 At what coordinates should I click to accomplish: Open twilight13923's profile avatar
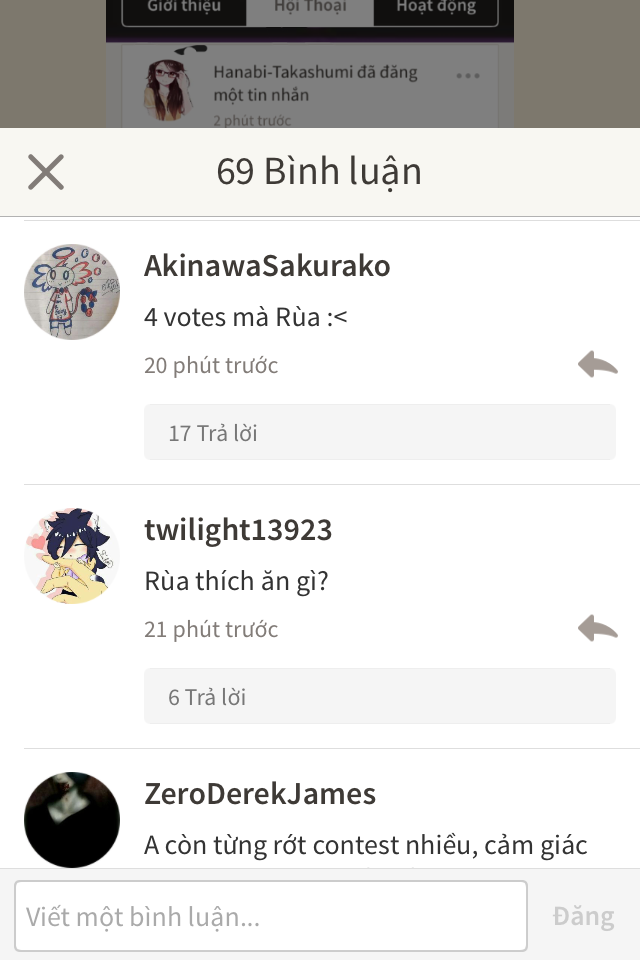pos(72,556)
